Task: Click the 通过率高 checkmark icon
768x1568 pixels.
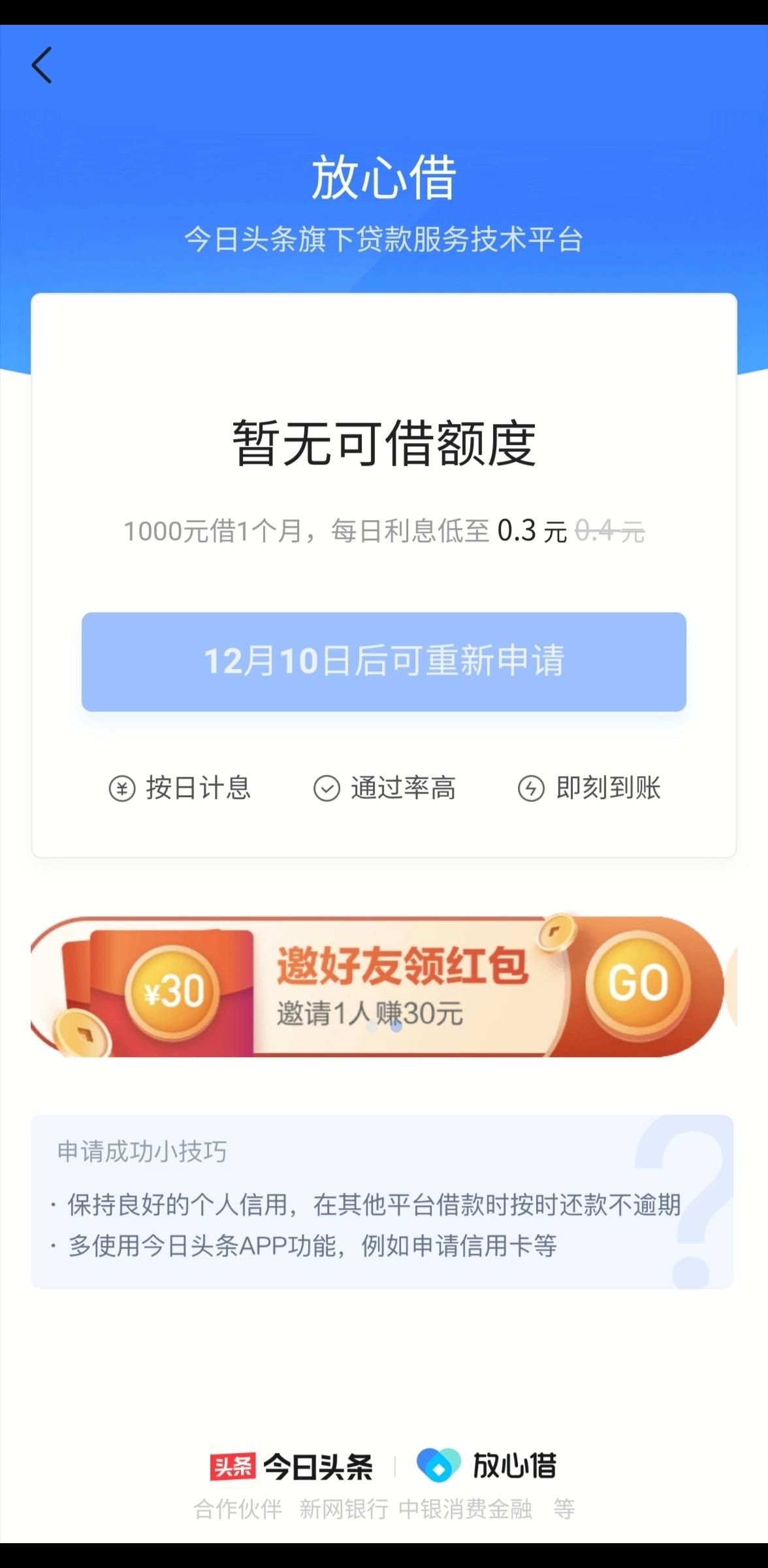Action: tap(325, 789)
